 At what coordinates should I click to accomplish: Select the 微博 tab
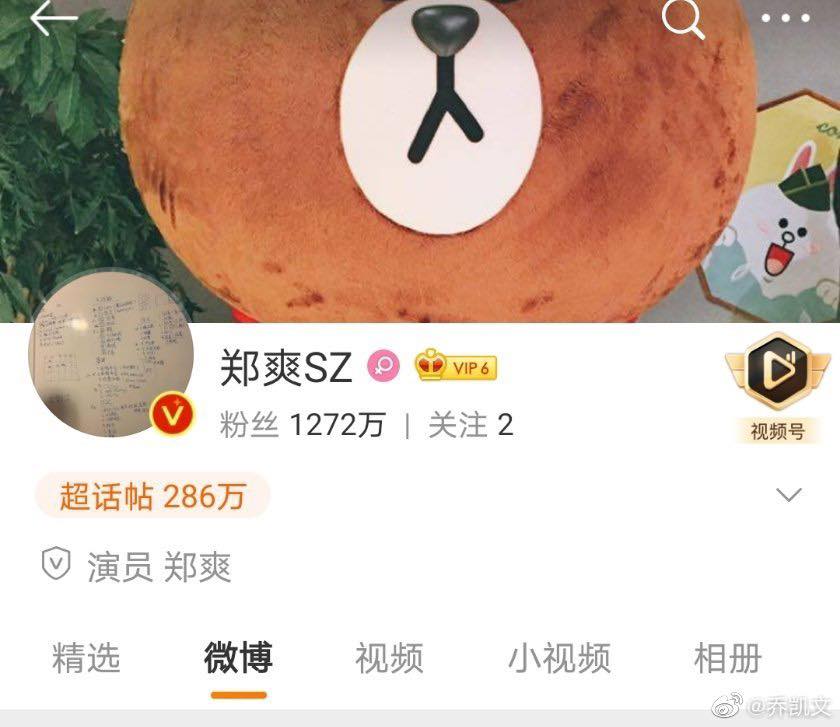click(238, 658)
